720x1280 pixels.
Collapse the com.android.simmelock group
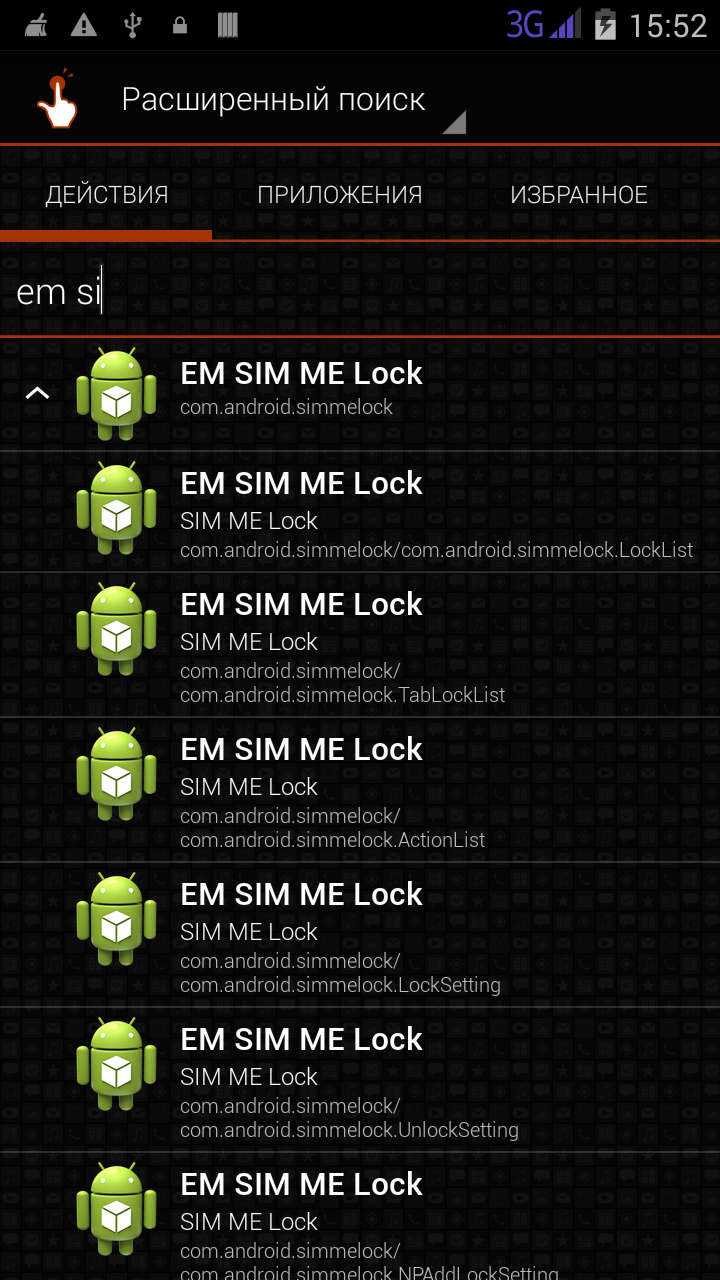tap(37, 393)
